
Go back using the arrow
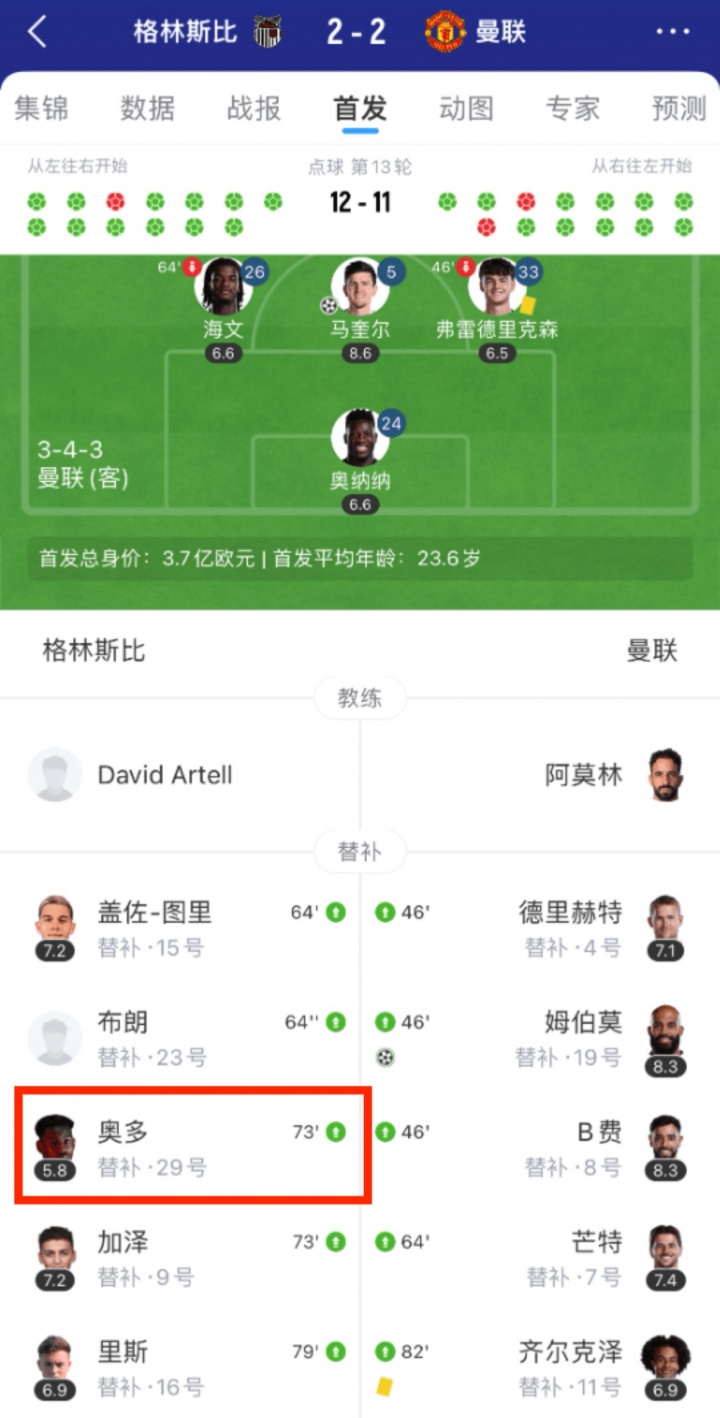click(x=37, y=32)
